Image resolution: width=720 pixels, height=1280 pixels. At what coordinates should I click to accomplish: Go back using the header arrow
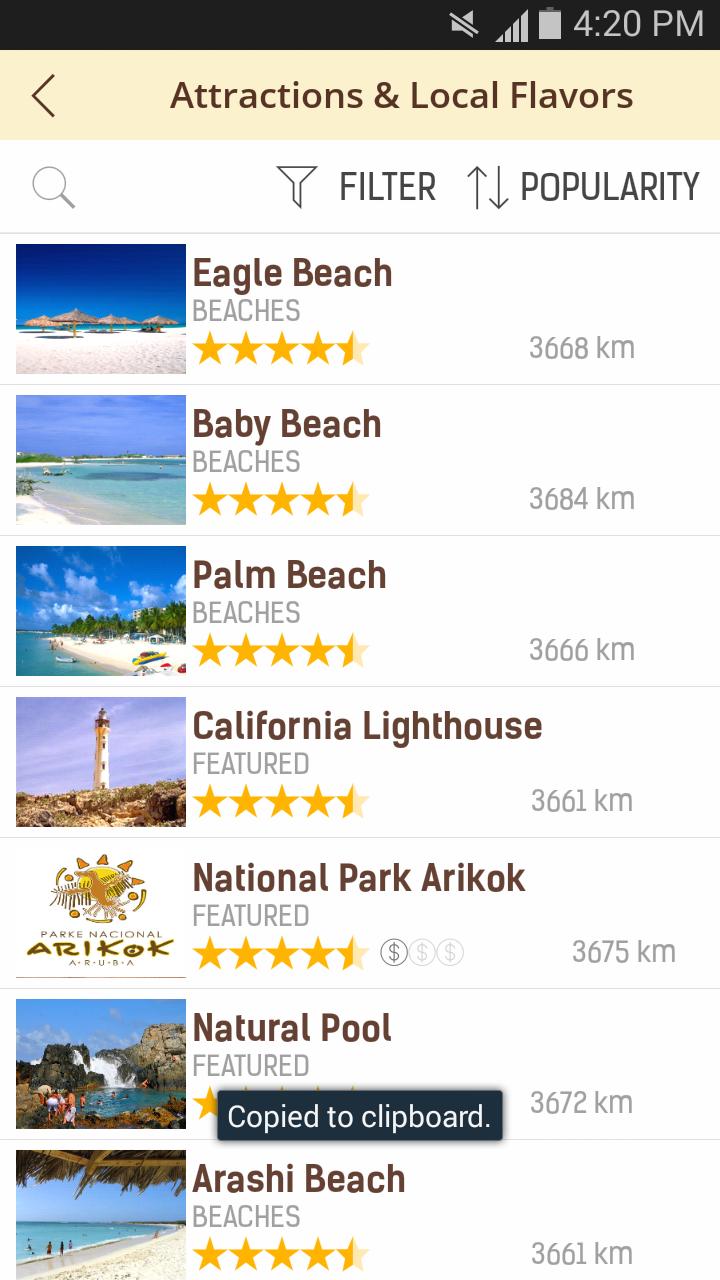click(43, 96)
